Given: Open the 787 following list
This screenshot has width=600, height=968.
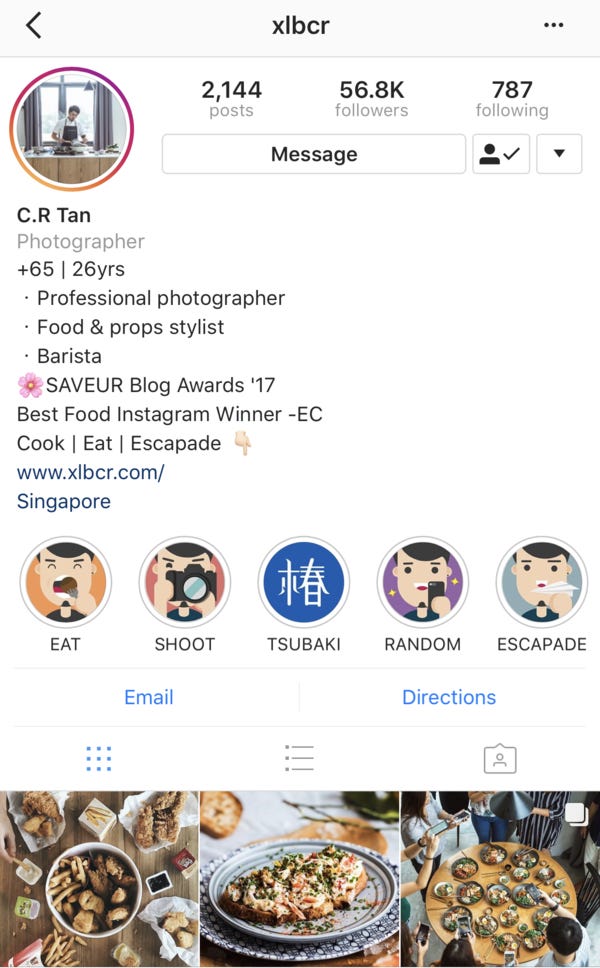Looking at the screenshot, I should click(511, 99).
